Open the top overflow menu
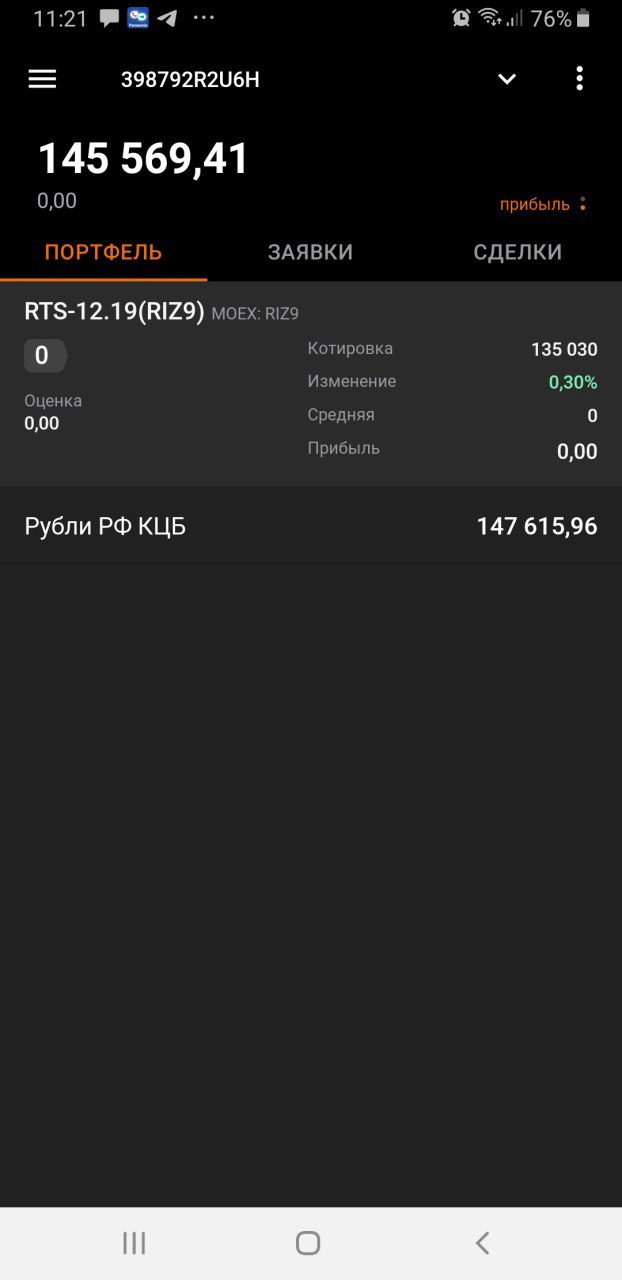The height and width of the screenshot is (1280, 622). 579,79
